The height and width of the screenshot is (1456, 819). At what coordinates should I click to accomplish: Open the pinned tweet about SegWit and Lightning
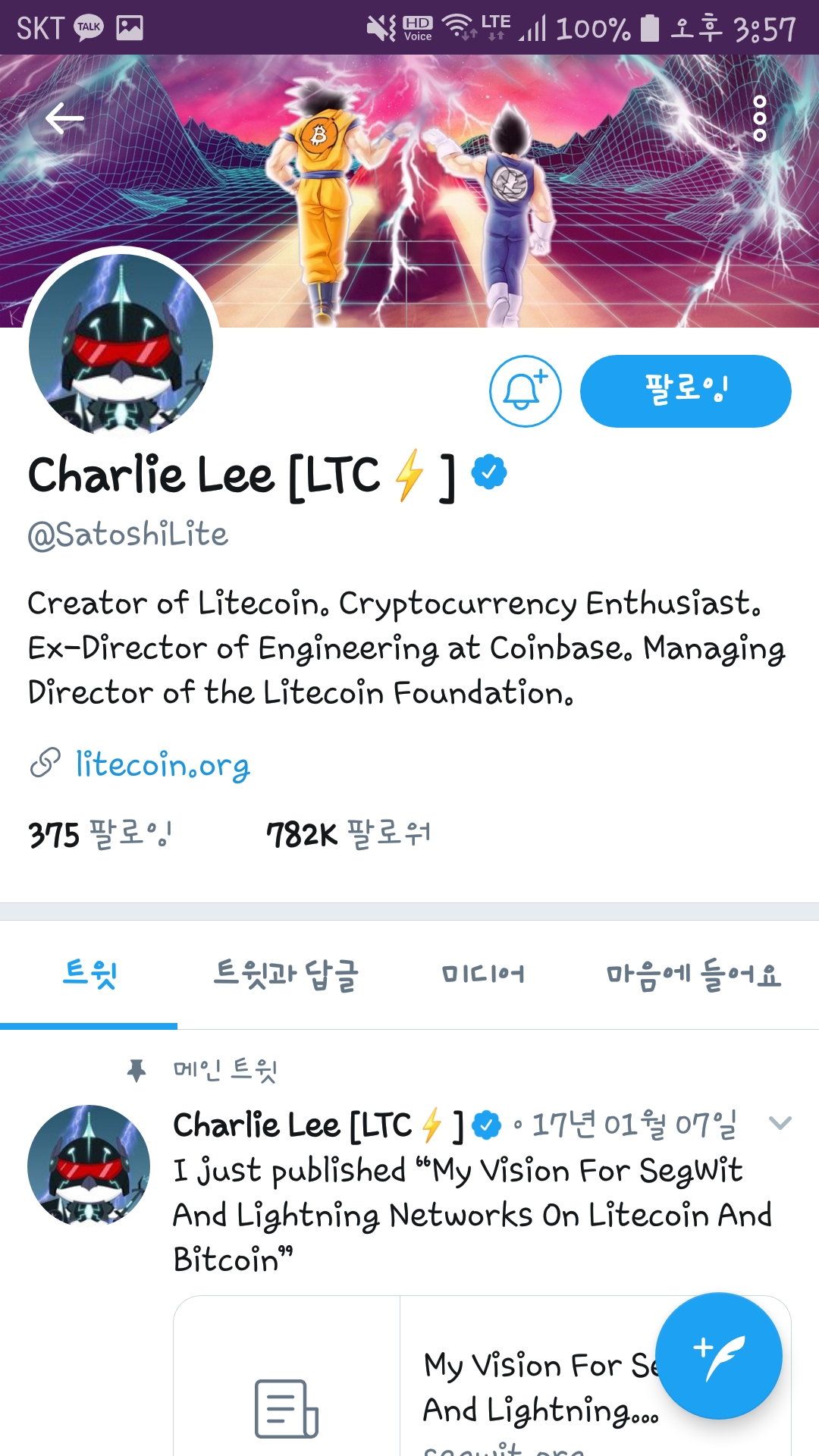tap(470, 1215)
